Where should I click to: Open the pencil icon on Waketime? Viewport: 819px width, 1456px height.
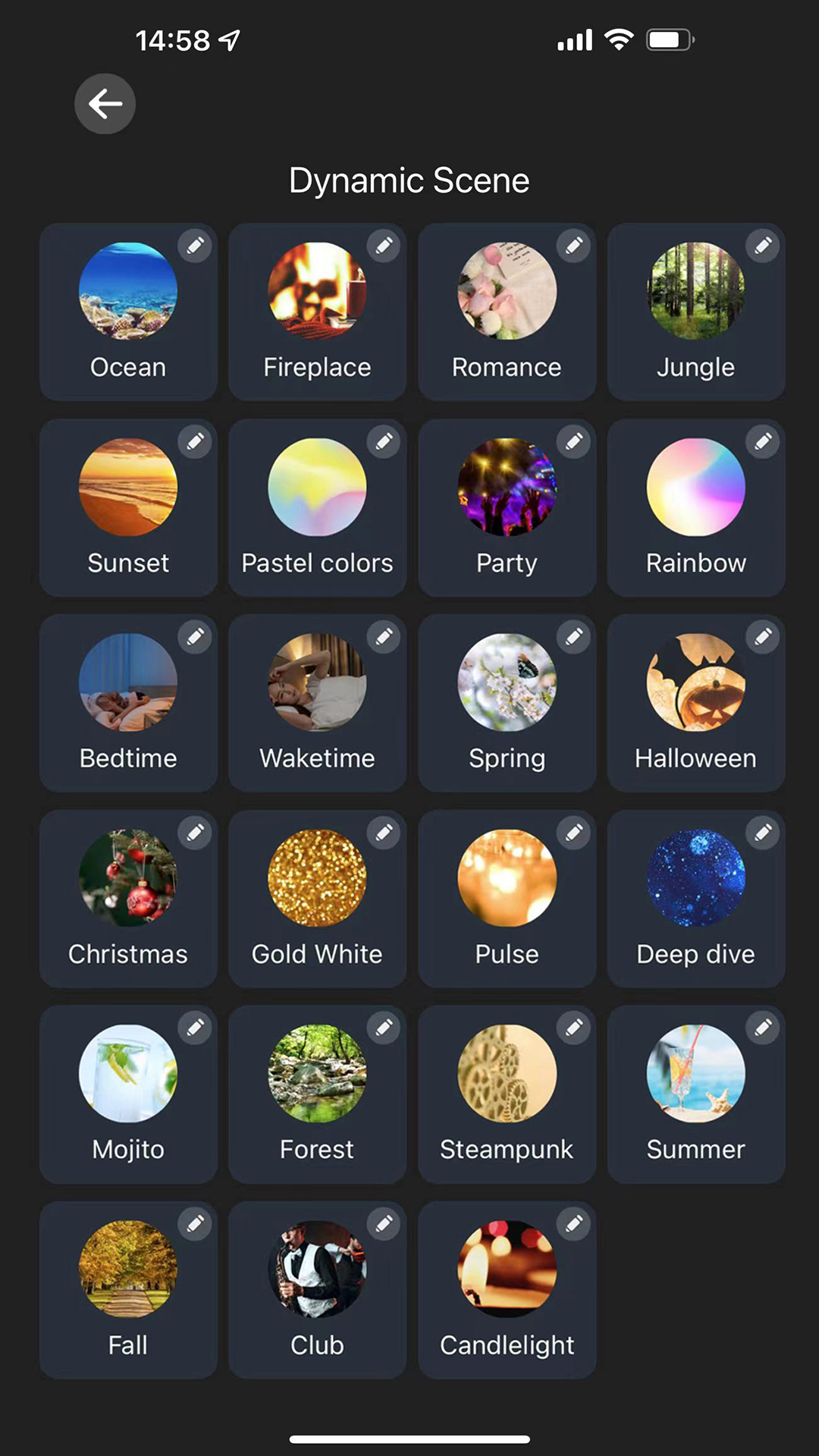point(384,637)
